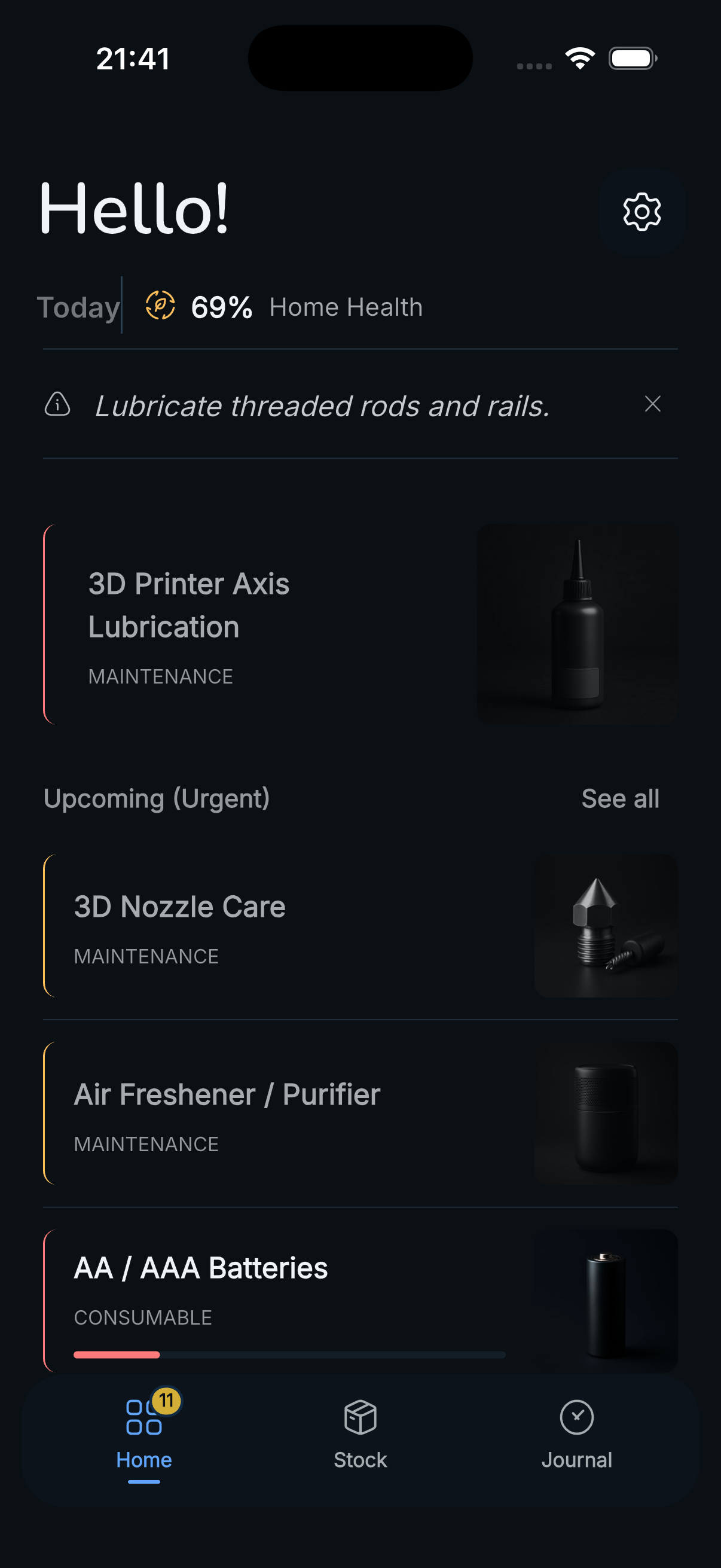This screenshot has width=721, height=1568.
Task: Open the 3D Nozzle Care card
Action: (x=360, y=925)
